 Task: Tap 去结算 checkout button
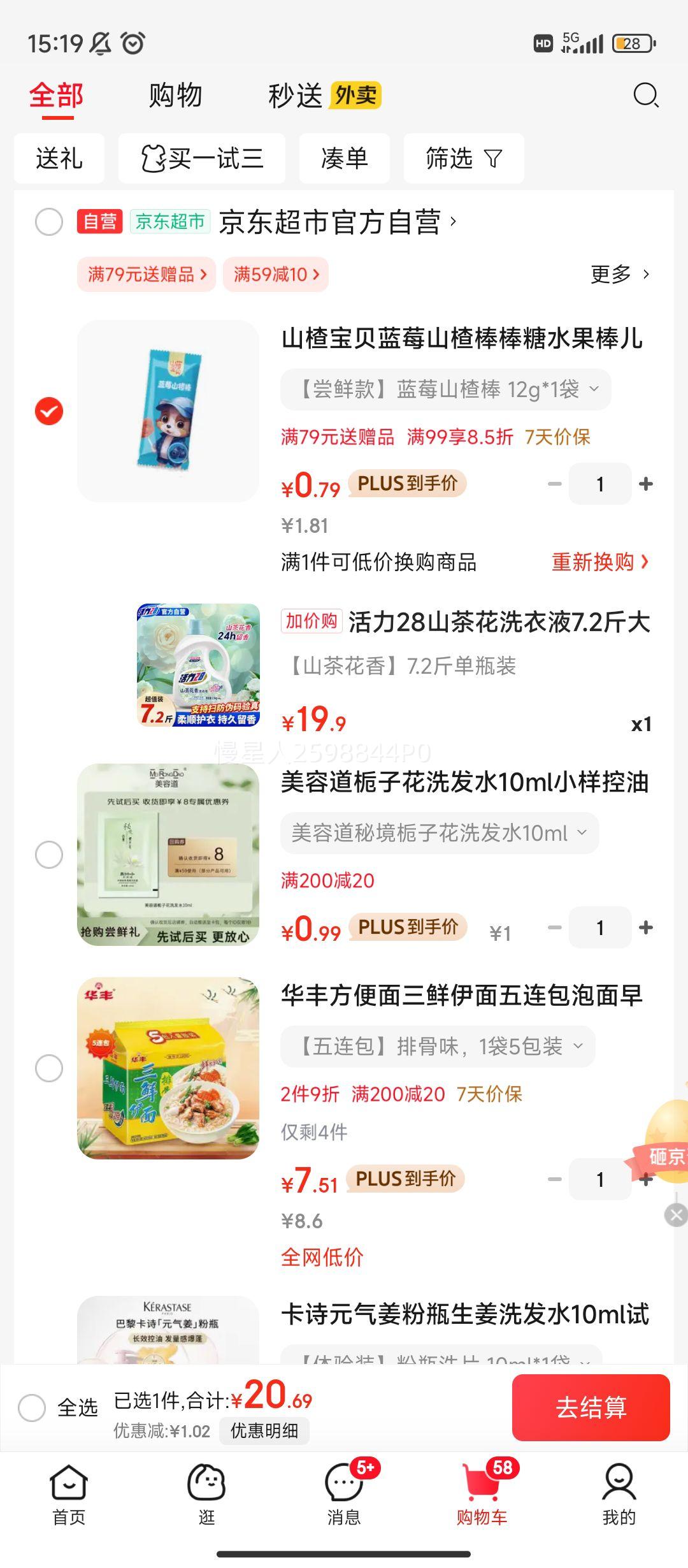[591, 1408]
